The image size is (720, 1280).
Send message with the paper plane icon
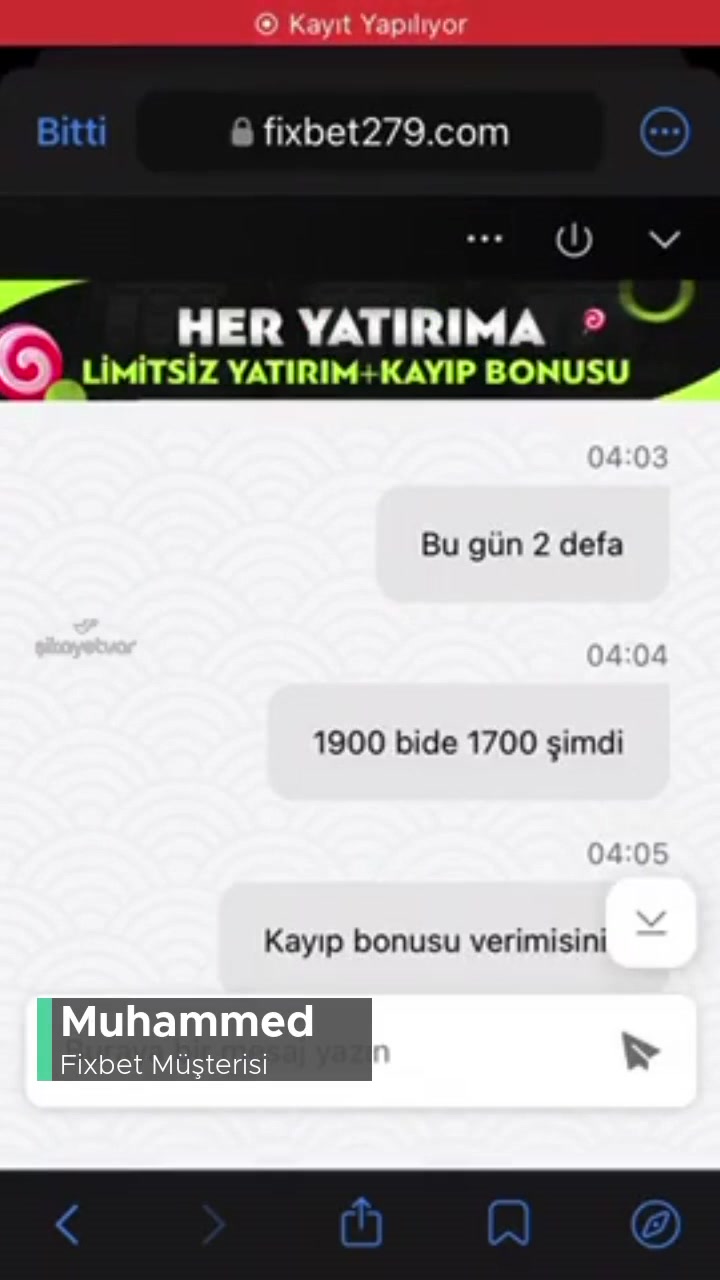(x=640, y=1052)
